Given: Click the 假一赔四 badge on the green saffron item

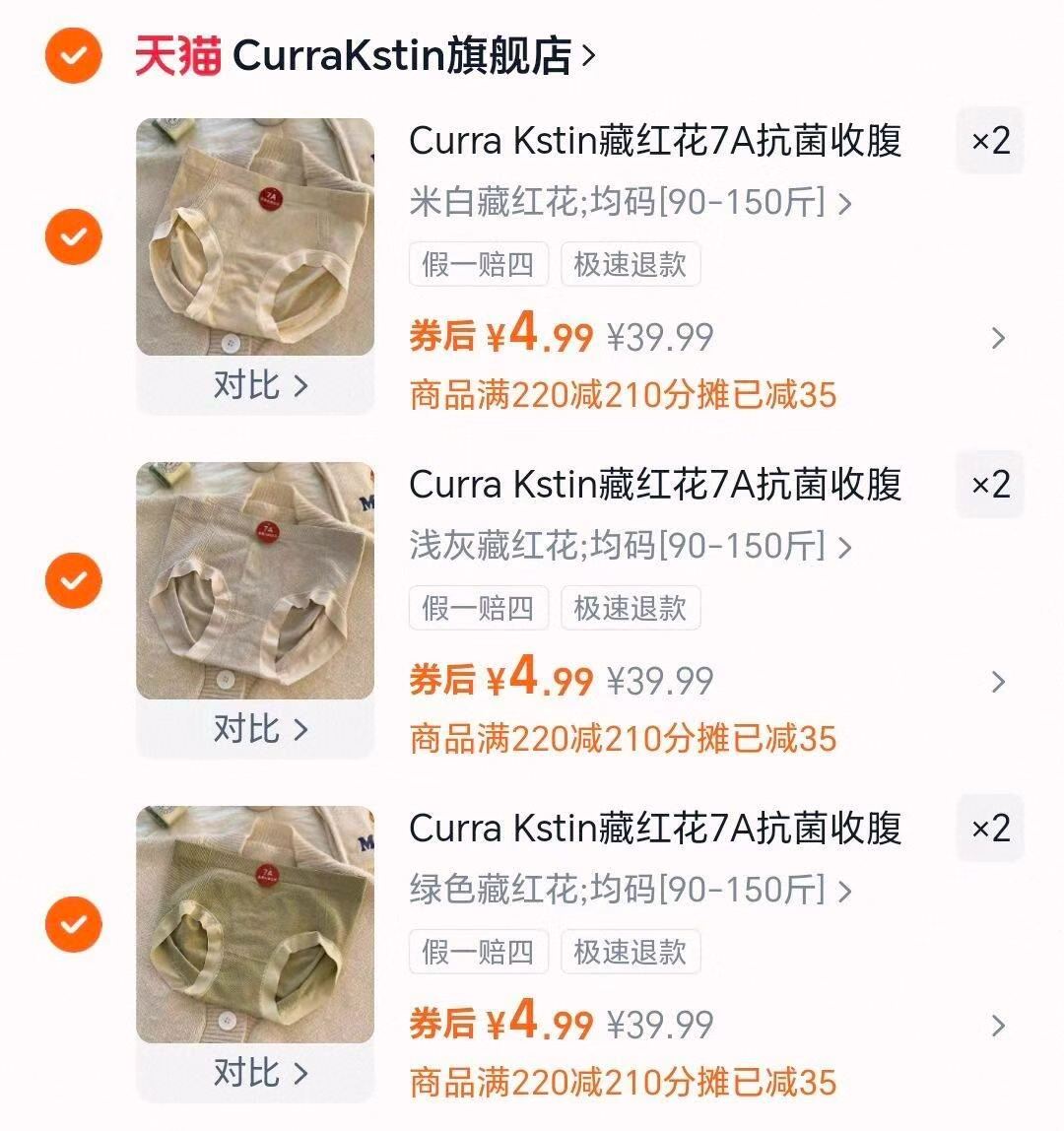Looking at the screenshot, I should [x=478, y=951].
